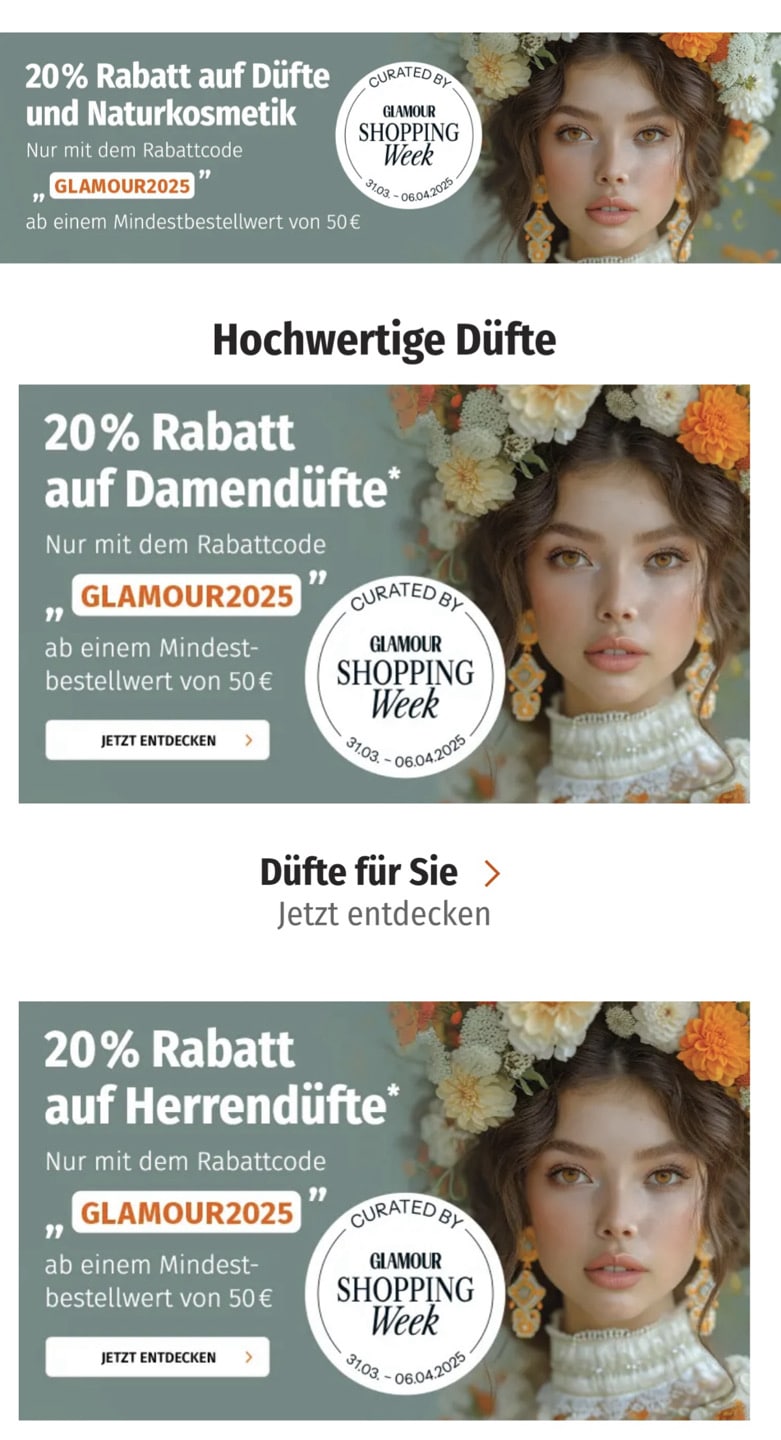Tap Jetzt Entdecken on the Herrendüfte banner
The height and width of the screenshot is (1440, 781).
[x=157, y=1357]
